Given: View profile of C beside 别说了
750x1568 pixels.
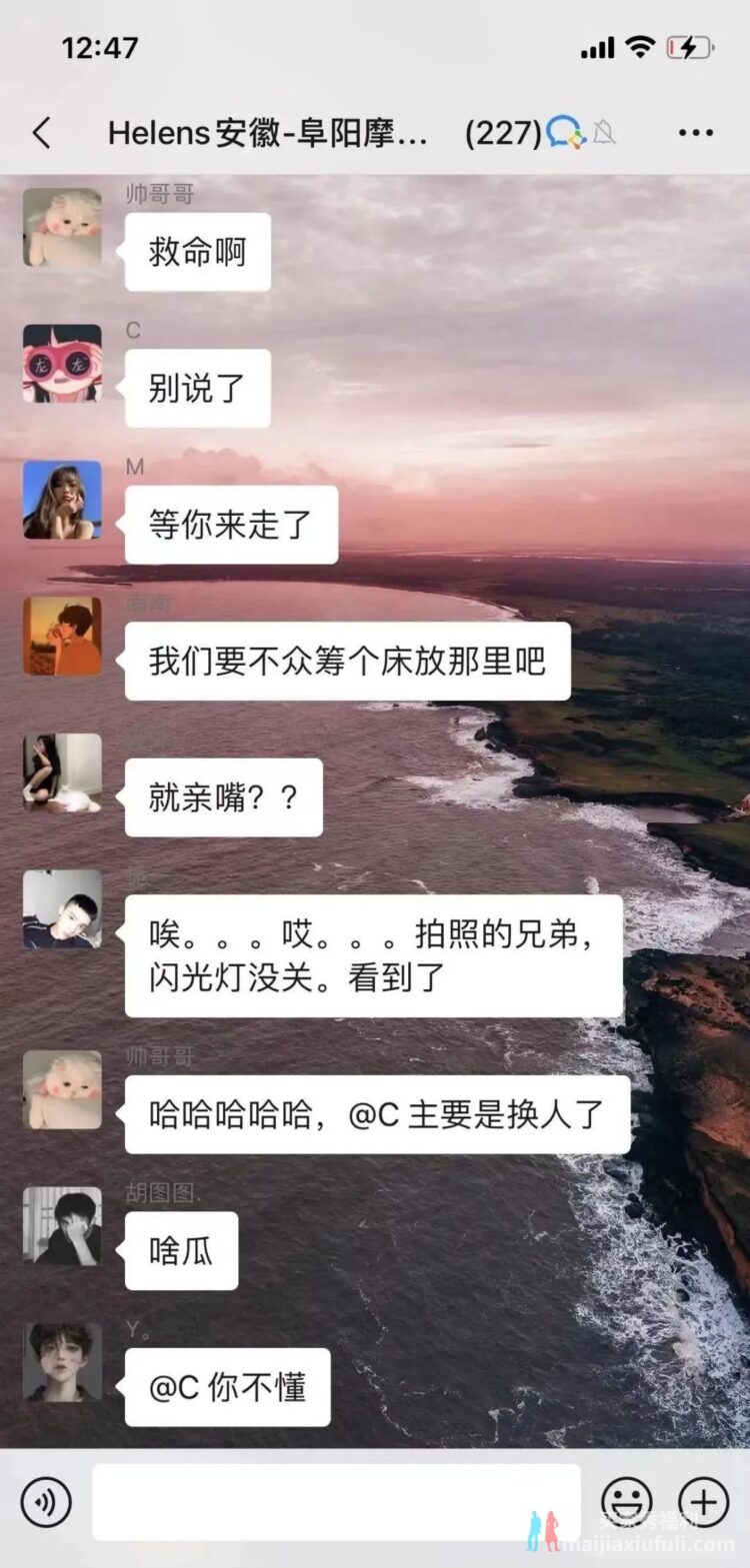Looking at the screenshot, I should tap(62, 364).
